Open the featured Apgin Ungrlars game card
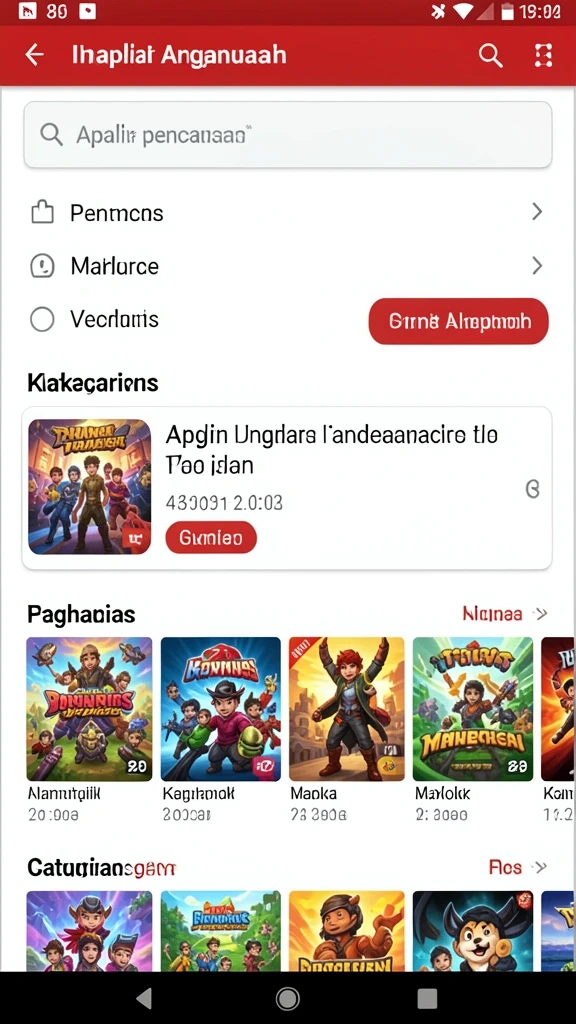This screenshot has width=576, height=1024. tap(287, 488)
